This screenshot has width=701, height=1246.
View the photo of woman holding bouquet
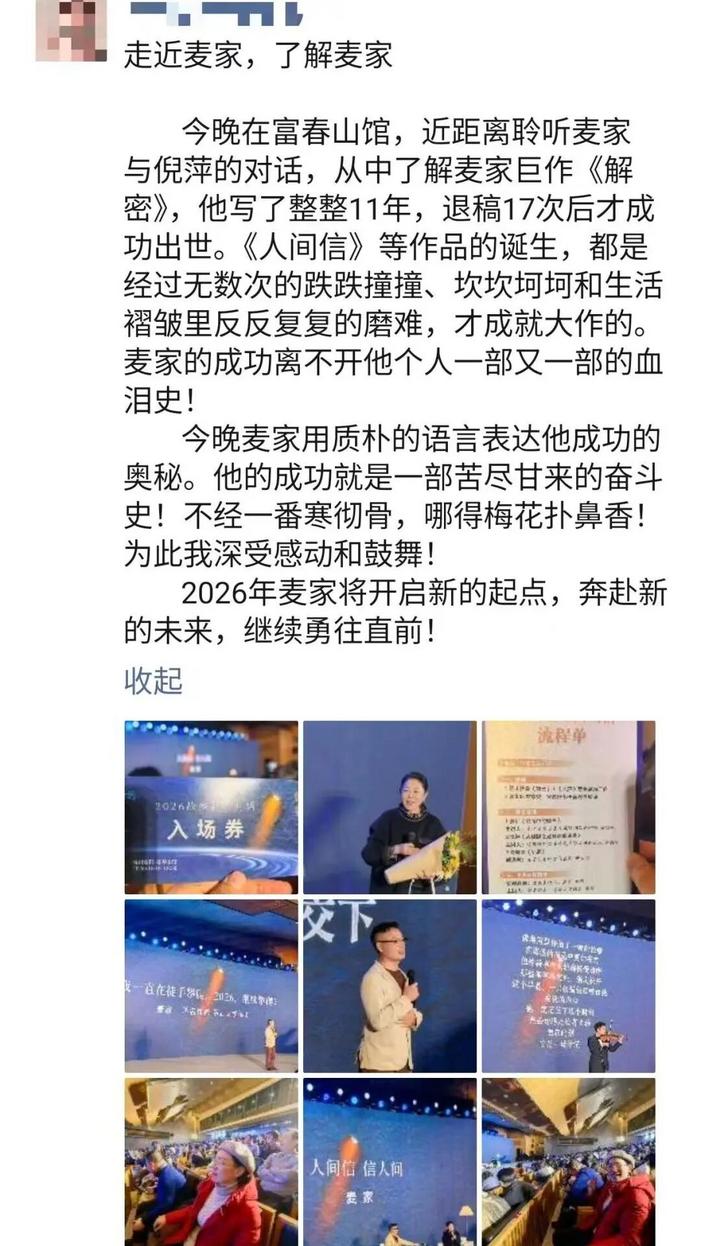[x=389, y=806]
